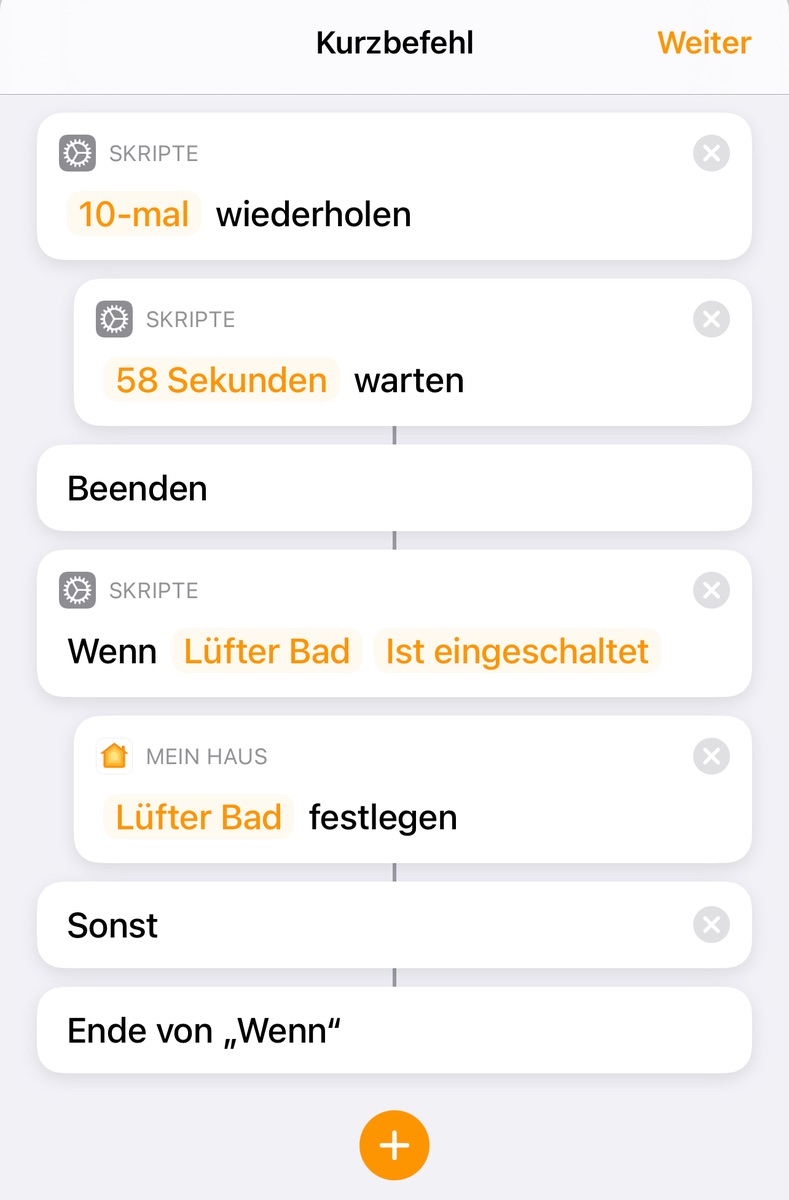Screen dimensions: 789x1200
Task: Select the Lüfter Bad variable in Wenn
Action: point(267,652)
